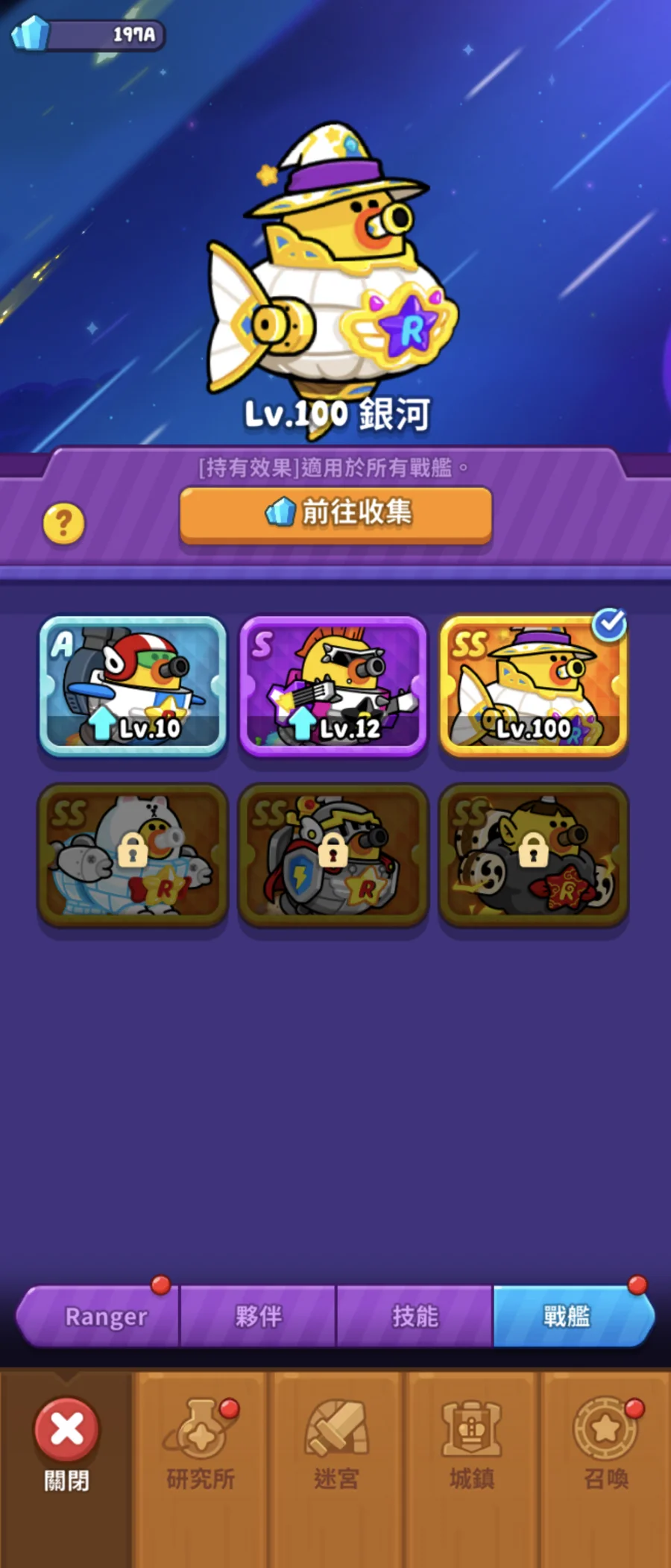This screenshot has height=1568, width=671.
Task: Select the S-rank Lv.12 battleship
Action: click(333, 685)
